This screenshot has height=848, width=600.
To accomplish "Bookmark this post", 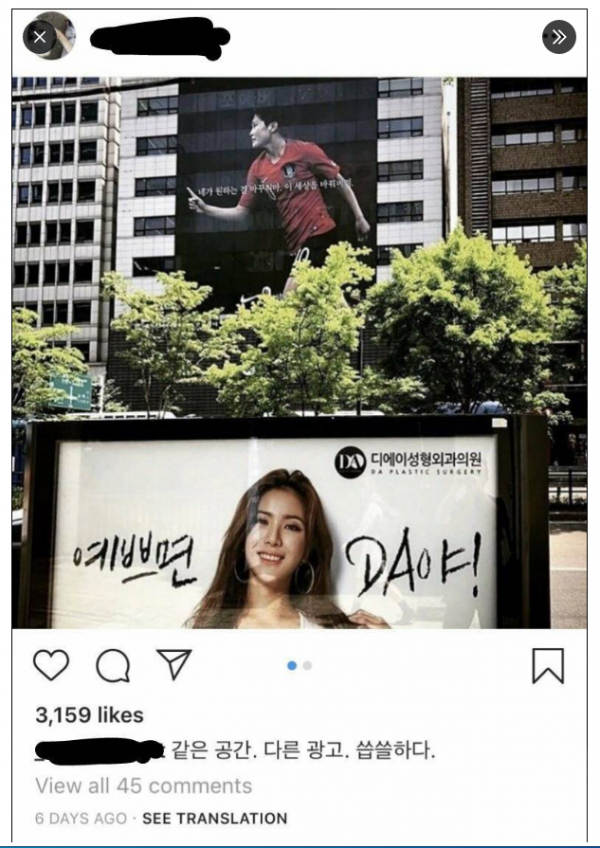I will (x=547, y=666).
